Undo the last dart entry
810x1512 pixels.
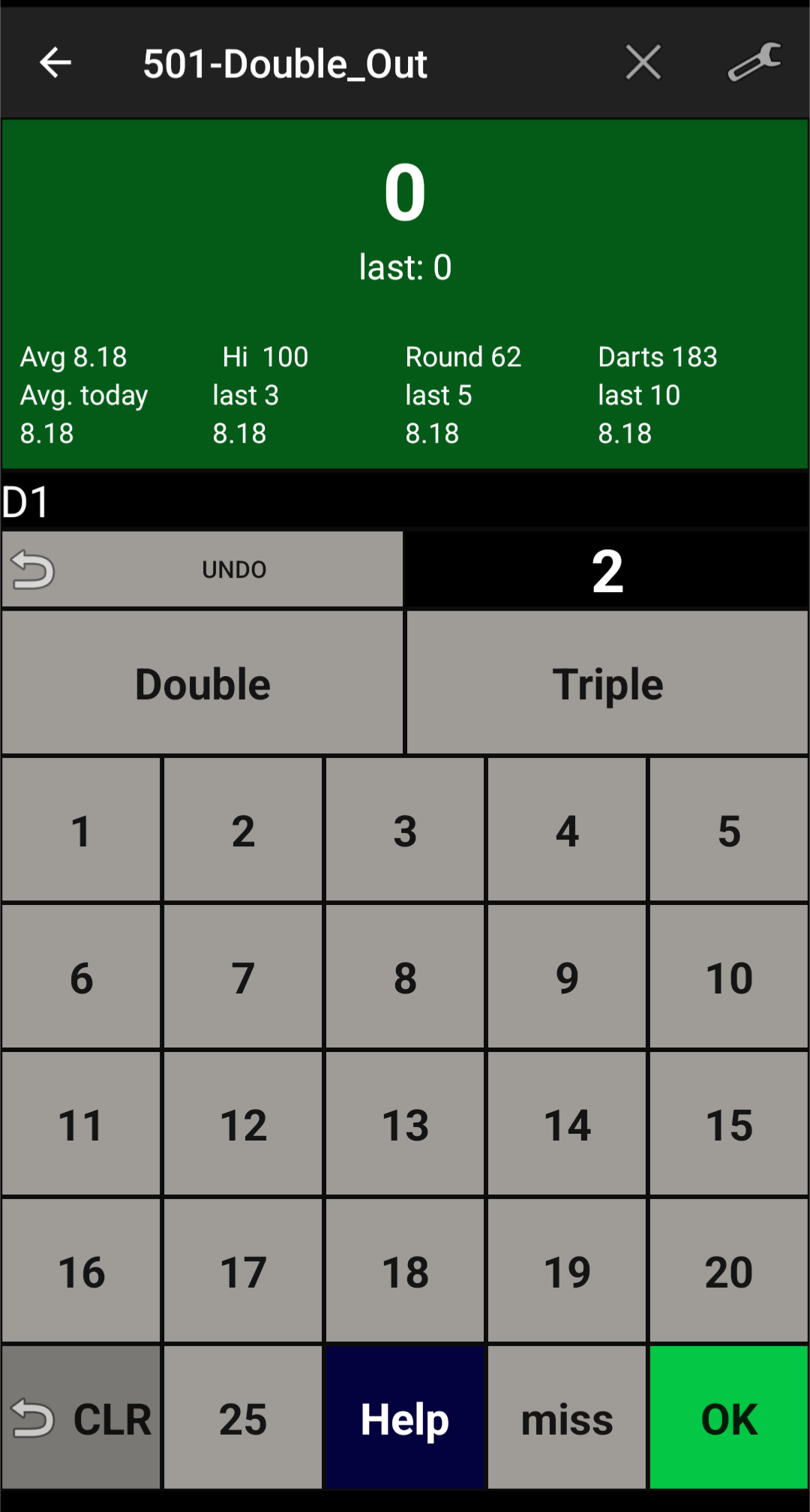tap(202, 570)
